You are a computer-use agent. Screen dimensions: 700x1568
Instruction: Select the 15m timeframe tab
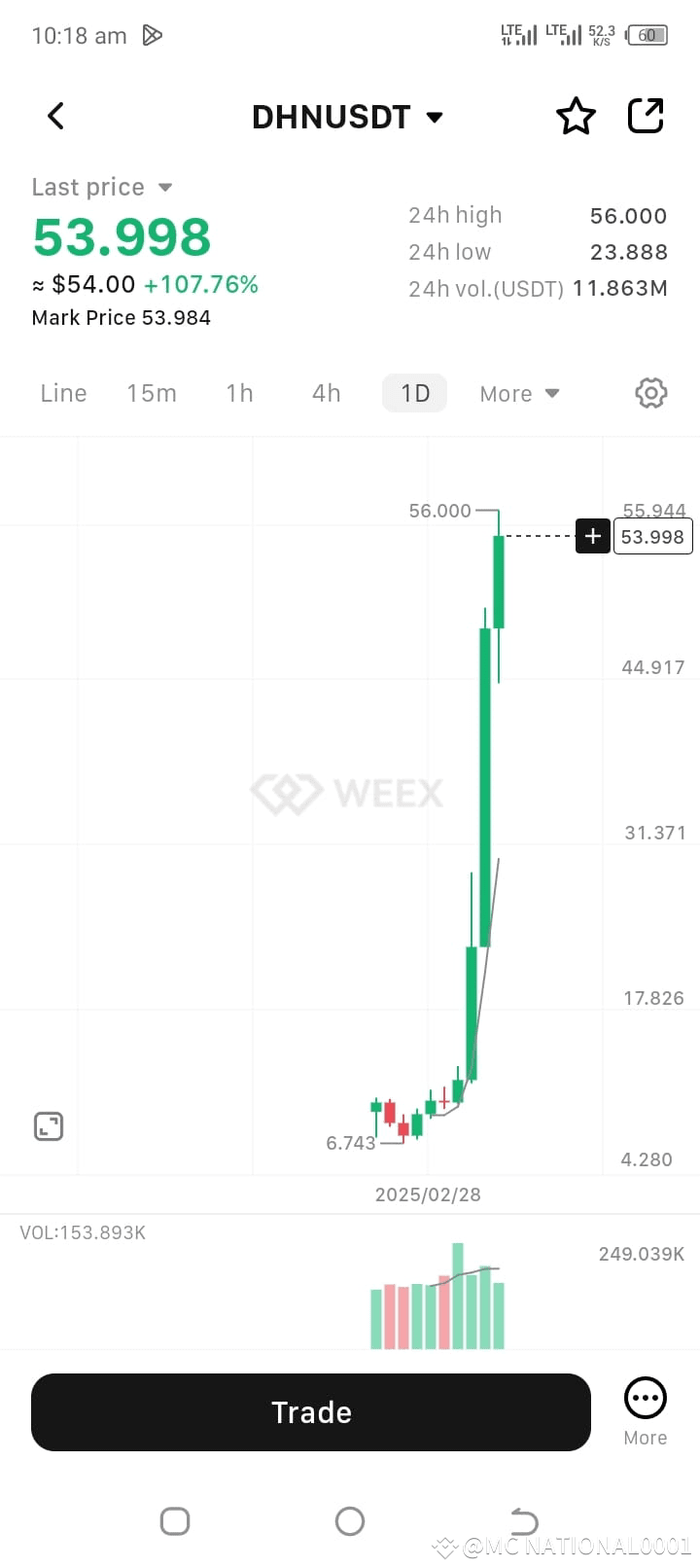pos(152,393)
